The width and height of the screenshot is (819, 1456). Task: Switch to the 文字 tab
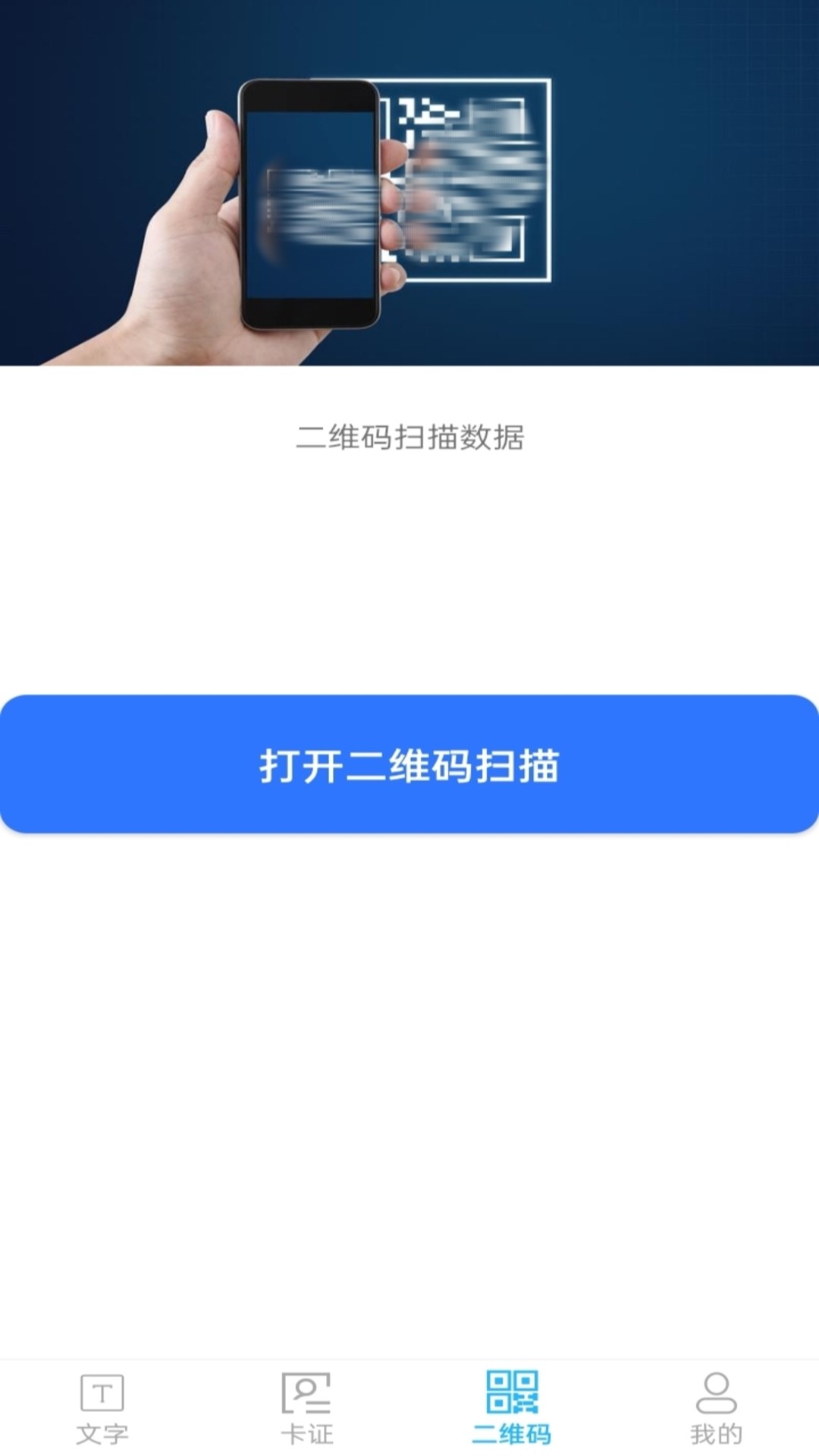(x=102, y=1409)
